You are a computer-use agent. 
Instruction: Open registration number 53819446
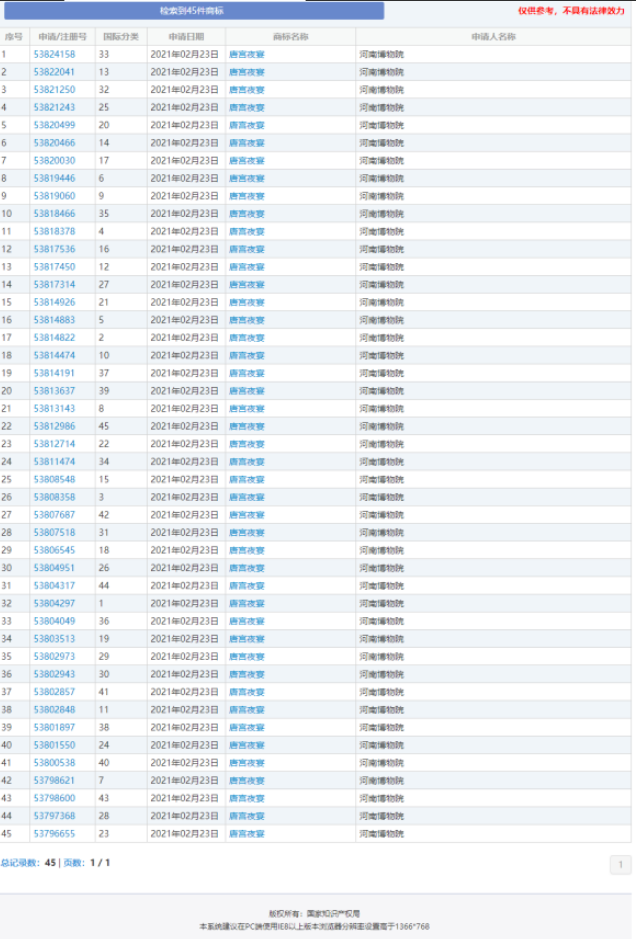[x=54, y=178]
